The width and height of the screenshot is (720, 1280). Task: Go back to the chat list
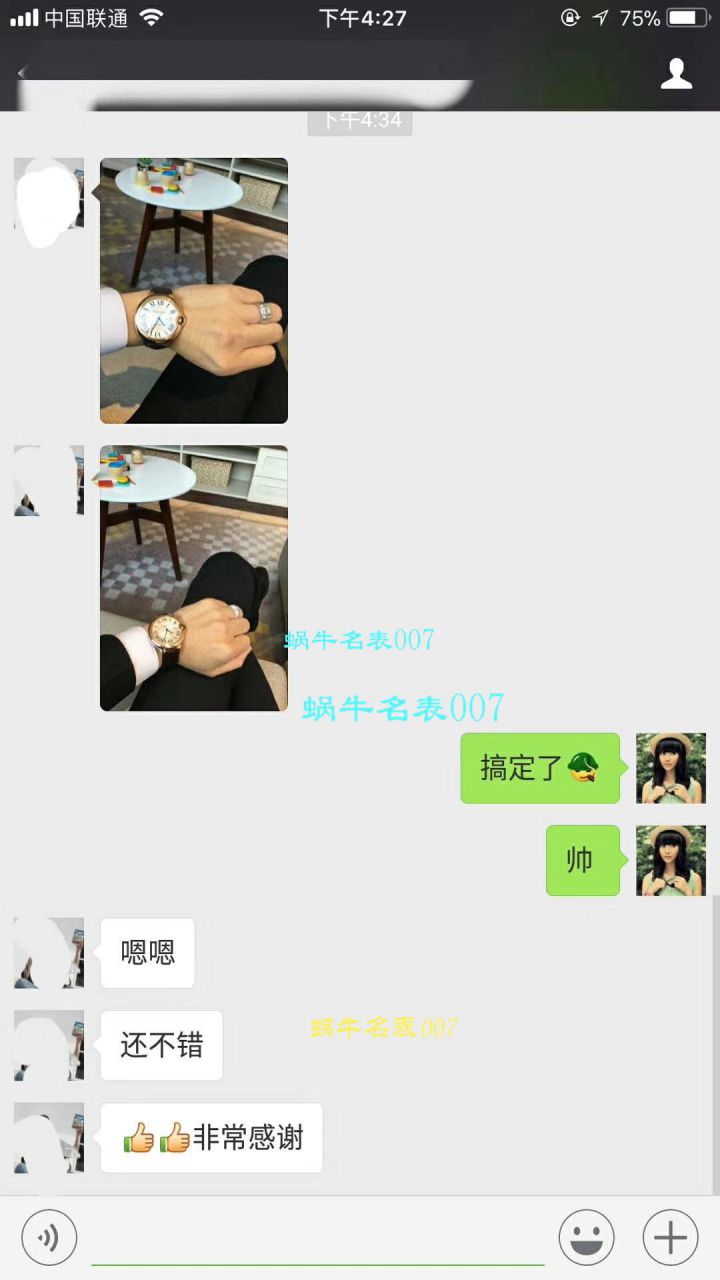tap(24, 73)
